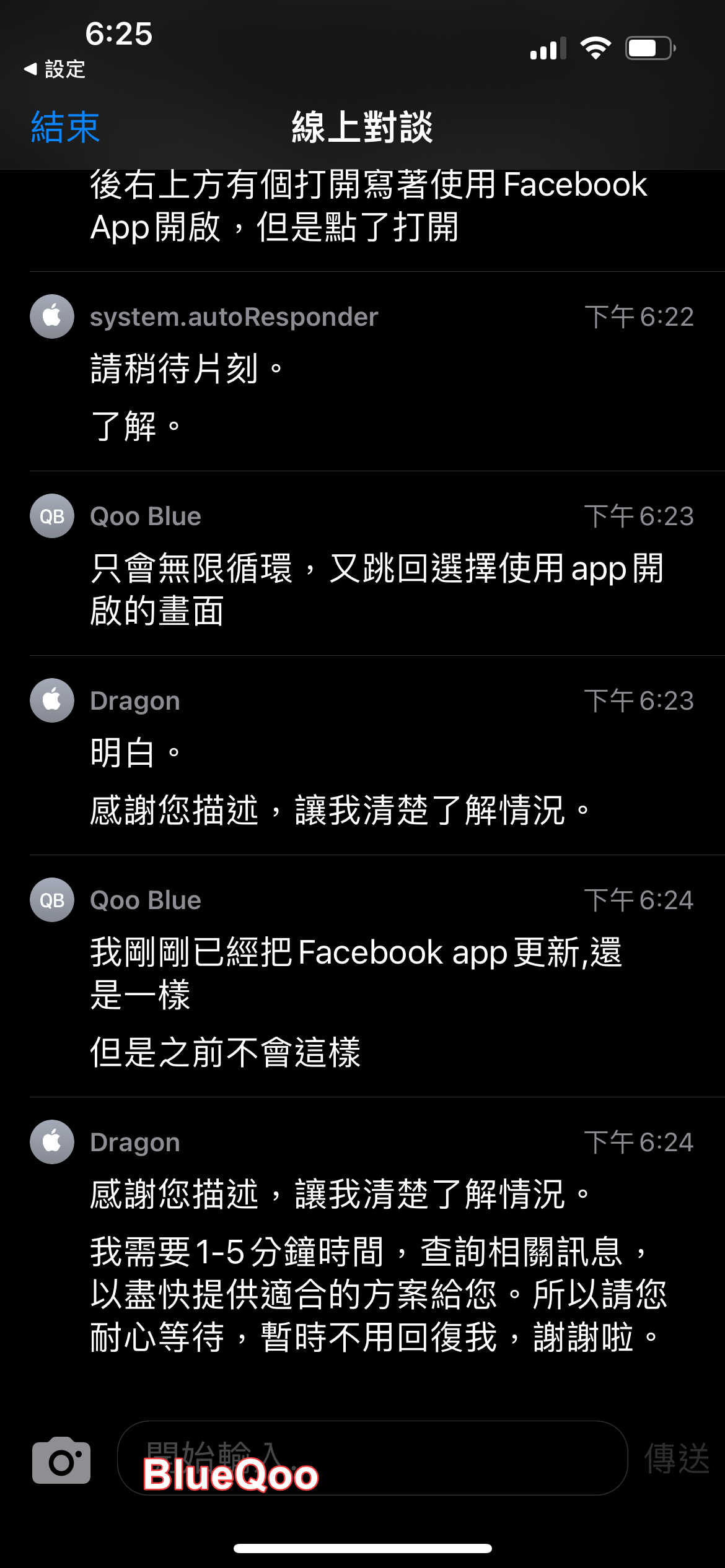Tap 傳送 to send the message
This screenshot has height=1568, width=725.
[676, 1459]
